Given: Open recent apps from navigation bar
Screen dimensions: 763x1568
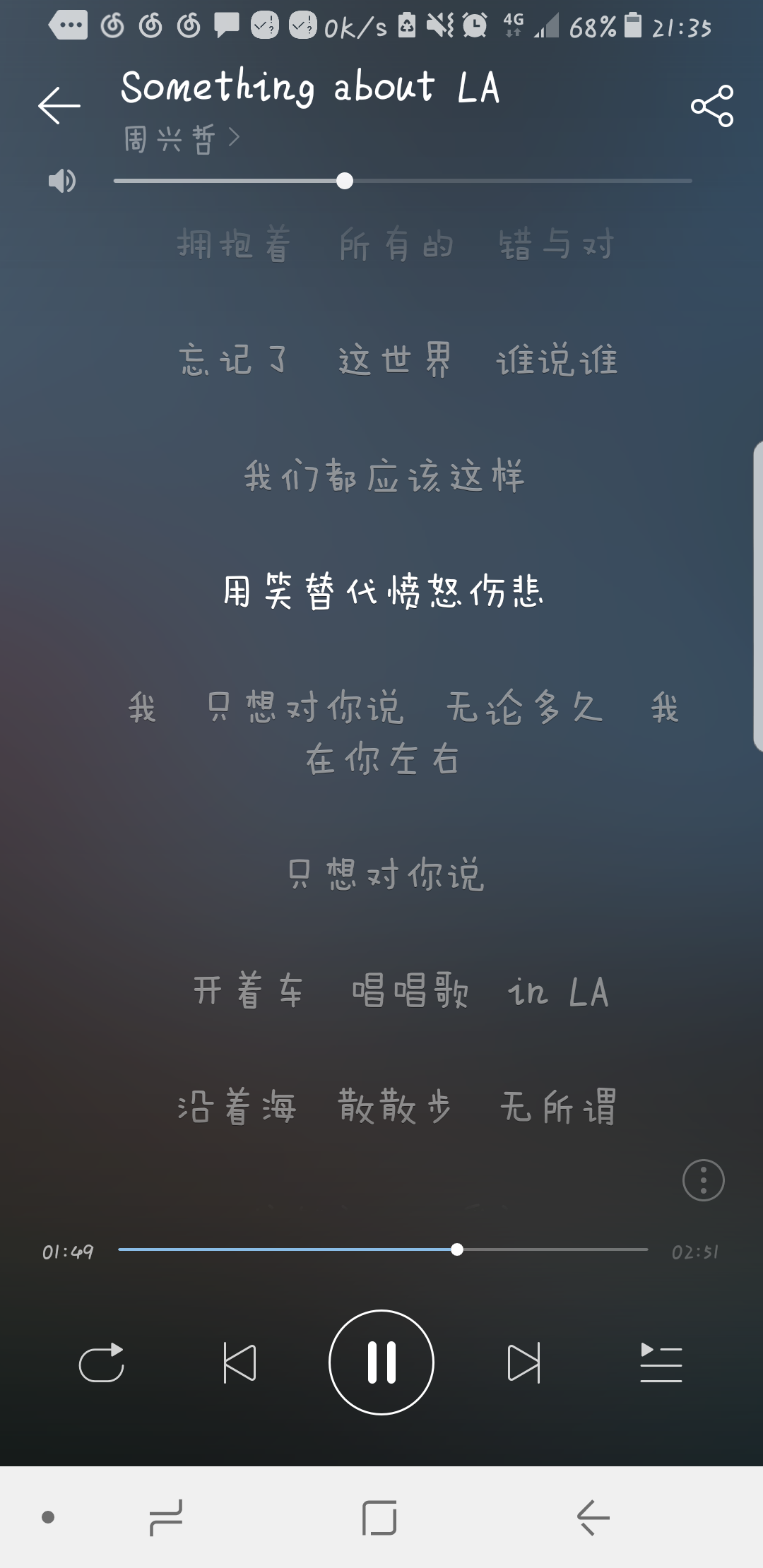Looking at the screenshot, I should pyautogui.click(x=166, y=1517).
